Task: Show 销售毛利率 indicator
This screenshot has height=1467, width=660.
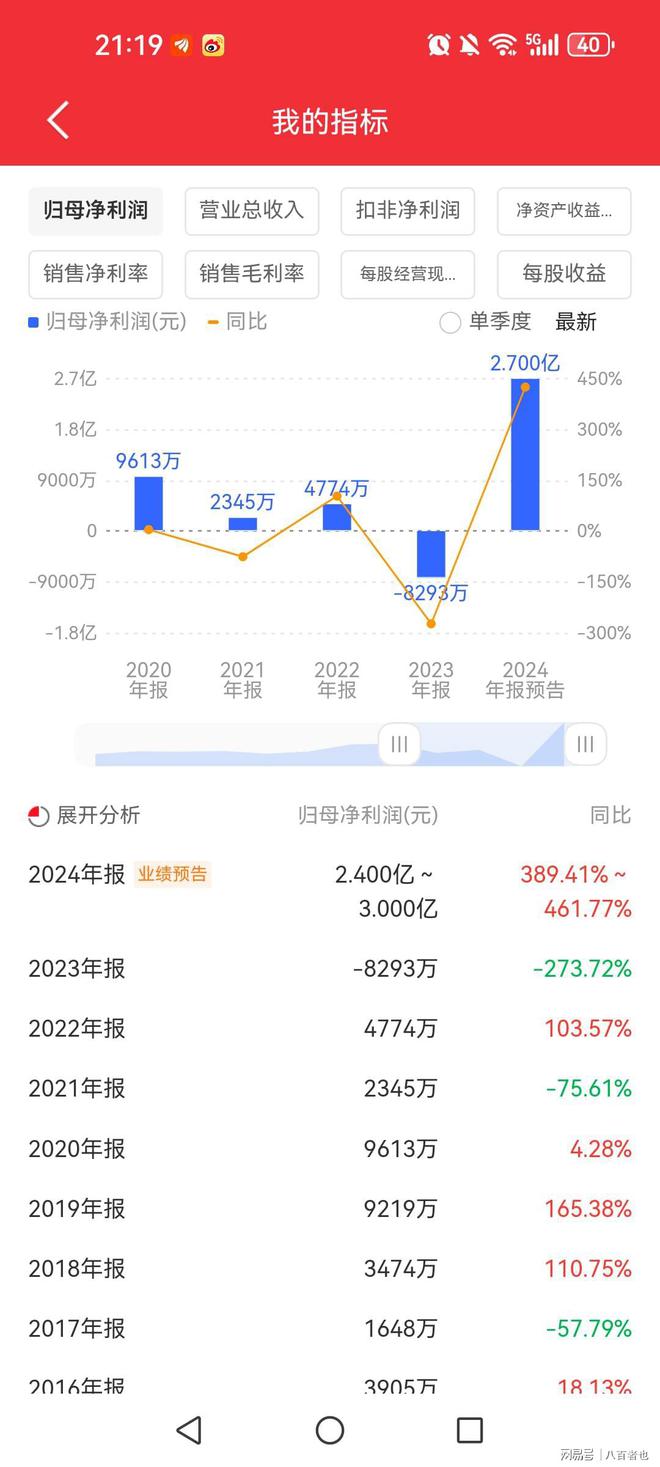Action: [252, 274]
